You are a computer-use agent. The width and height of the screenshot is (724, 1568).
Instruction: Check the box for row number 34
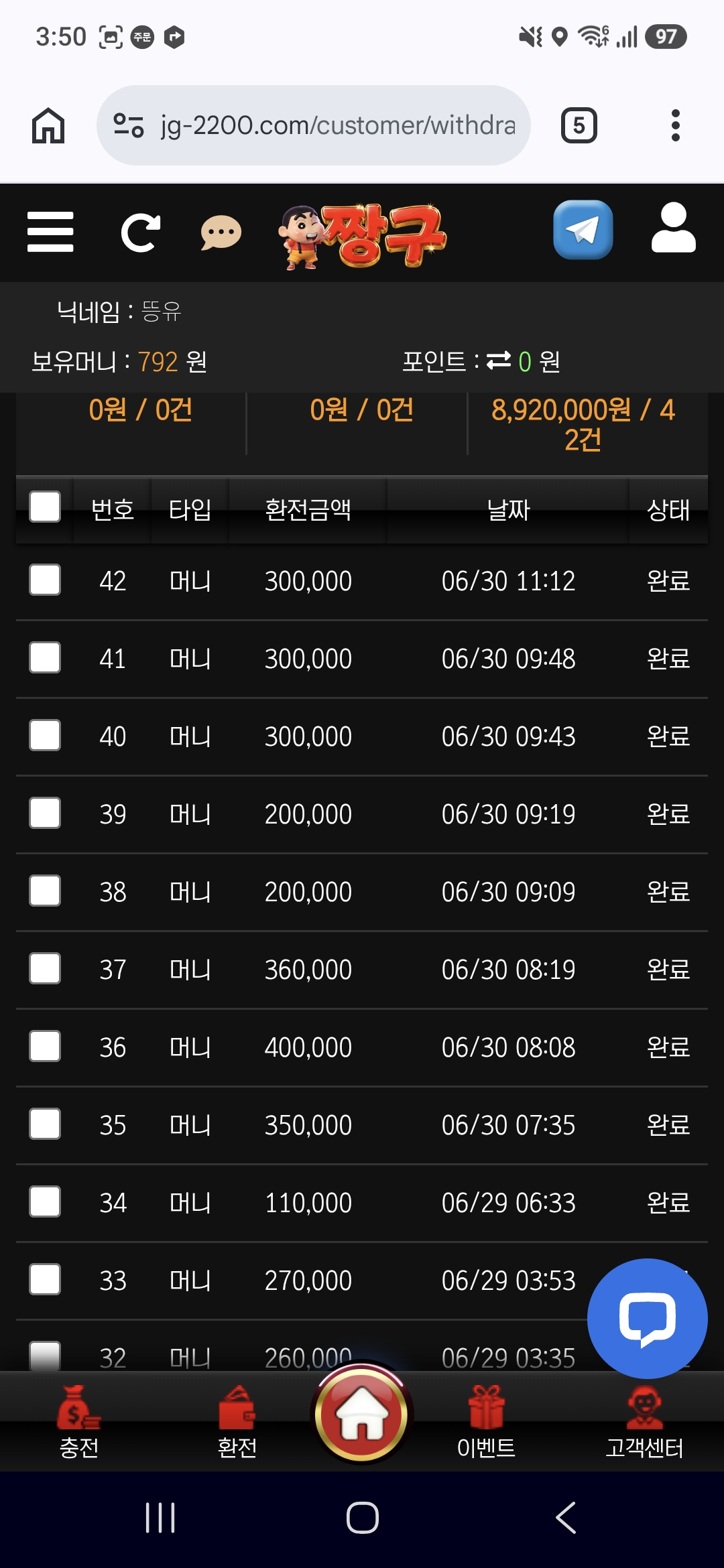[x=45, y=1201]
